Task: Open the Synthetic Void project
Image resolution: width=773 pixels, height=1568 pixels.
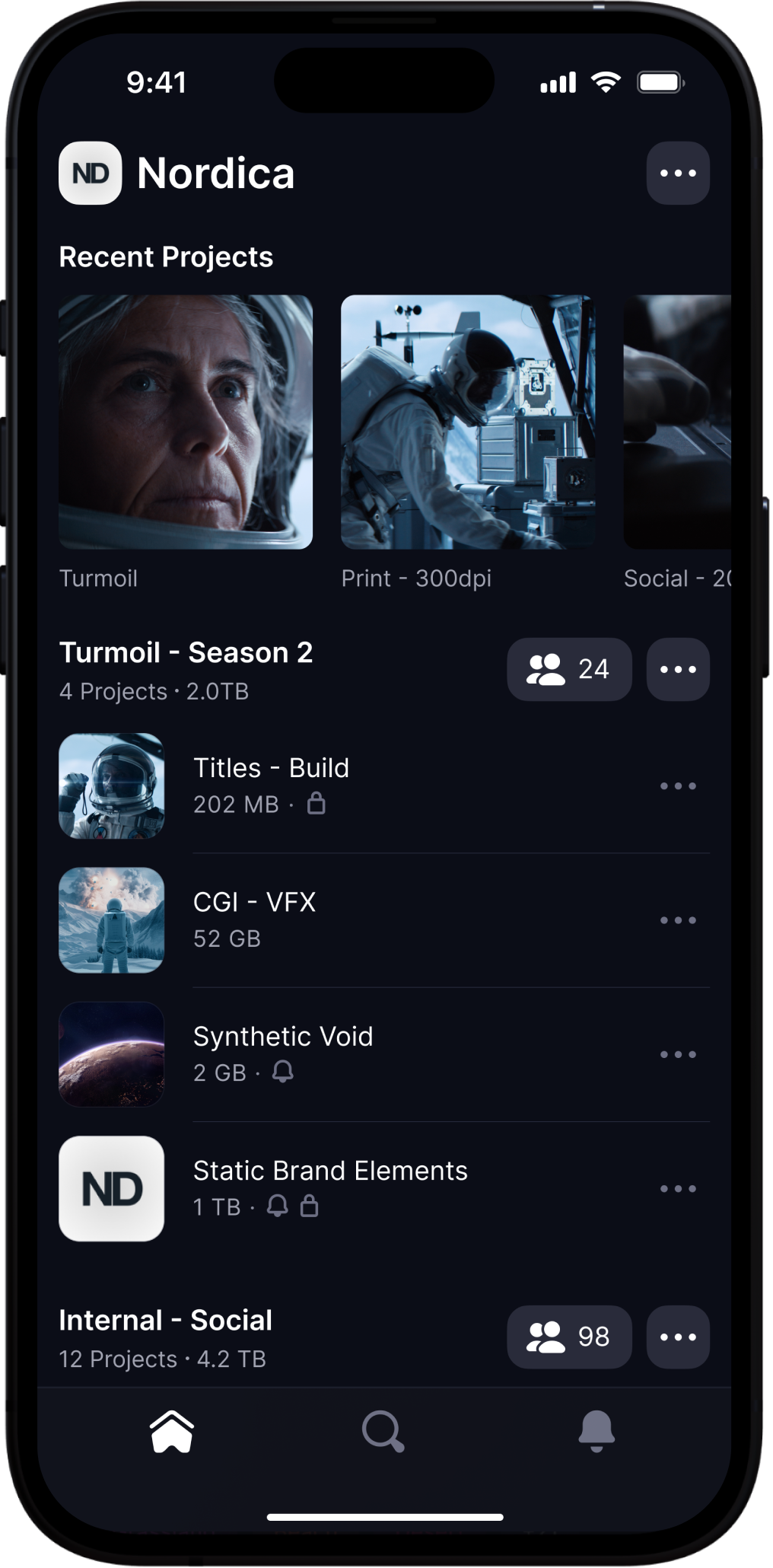Action: tap(283, 1053)
